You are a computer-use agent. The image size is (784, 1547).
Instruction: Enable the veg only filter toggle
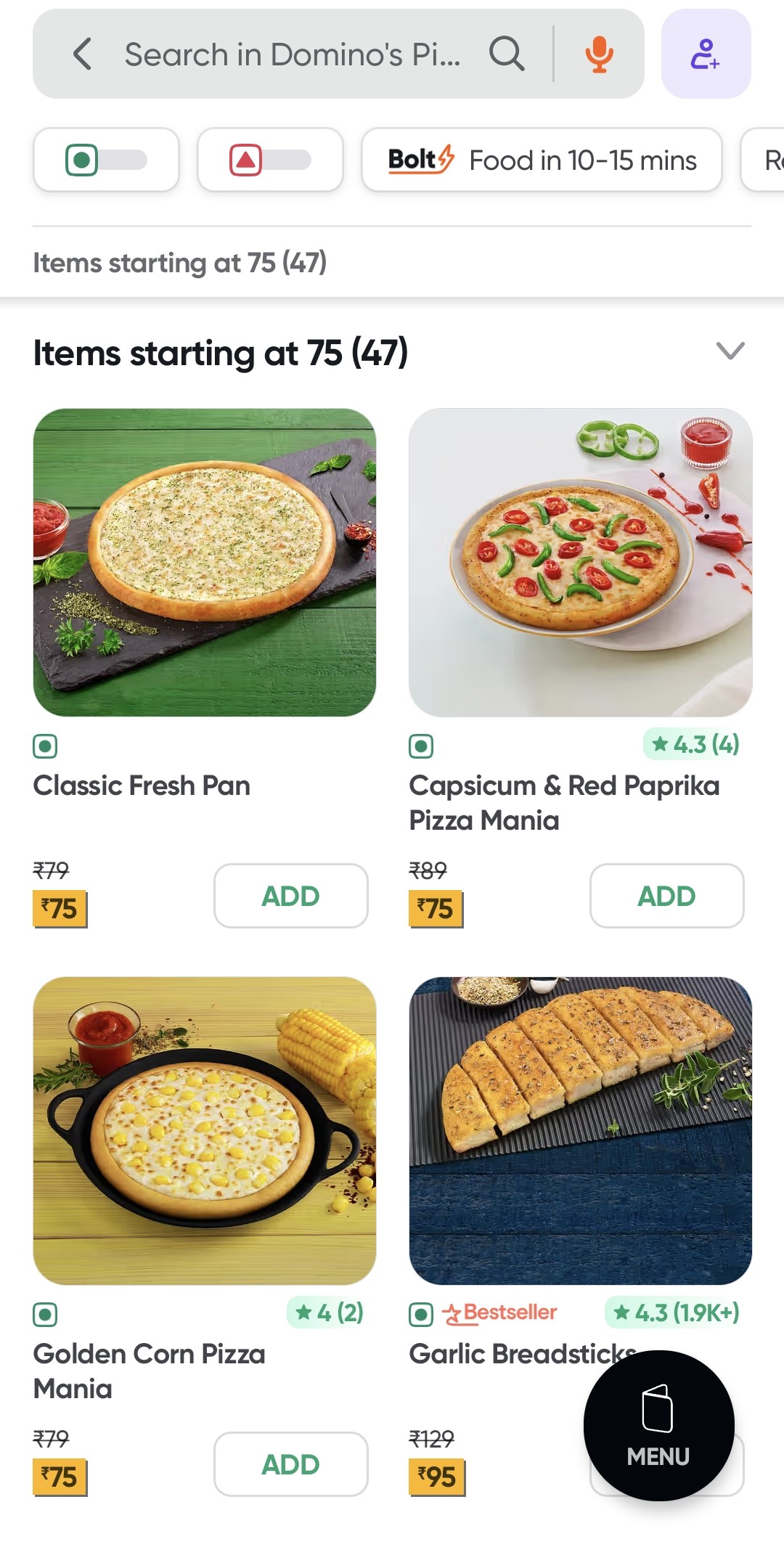point(106,160)
